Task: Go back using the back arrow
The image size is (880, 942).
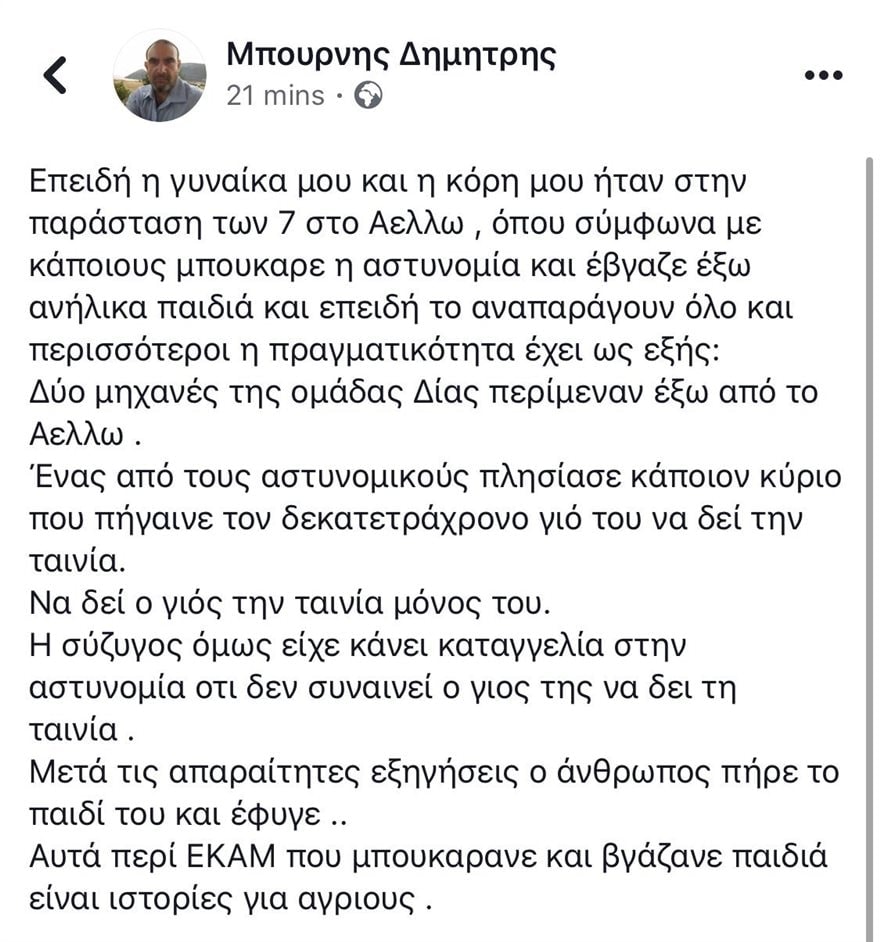Action: pos(56,75)
